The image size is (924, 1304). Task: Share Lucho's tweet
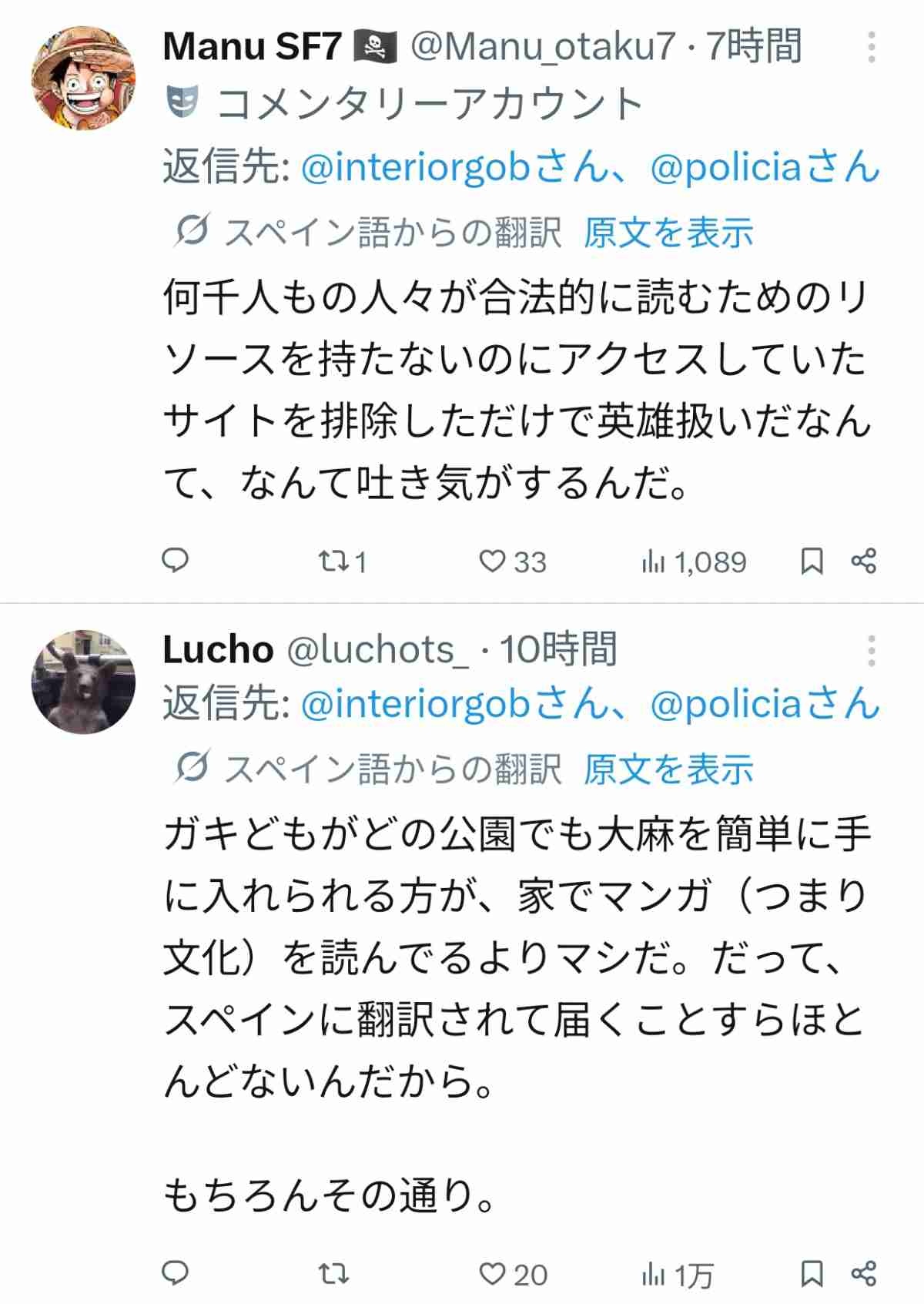(864, 1274)
